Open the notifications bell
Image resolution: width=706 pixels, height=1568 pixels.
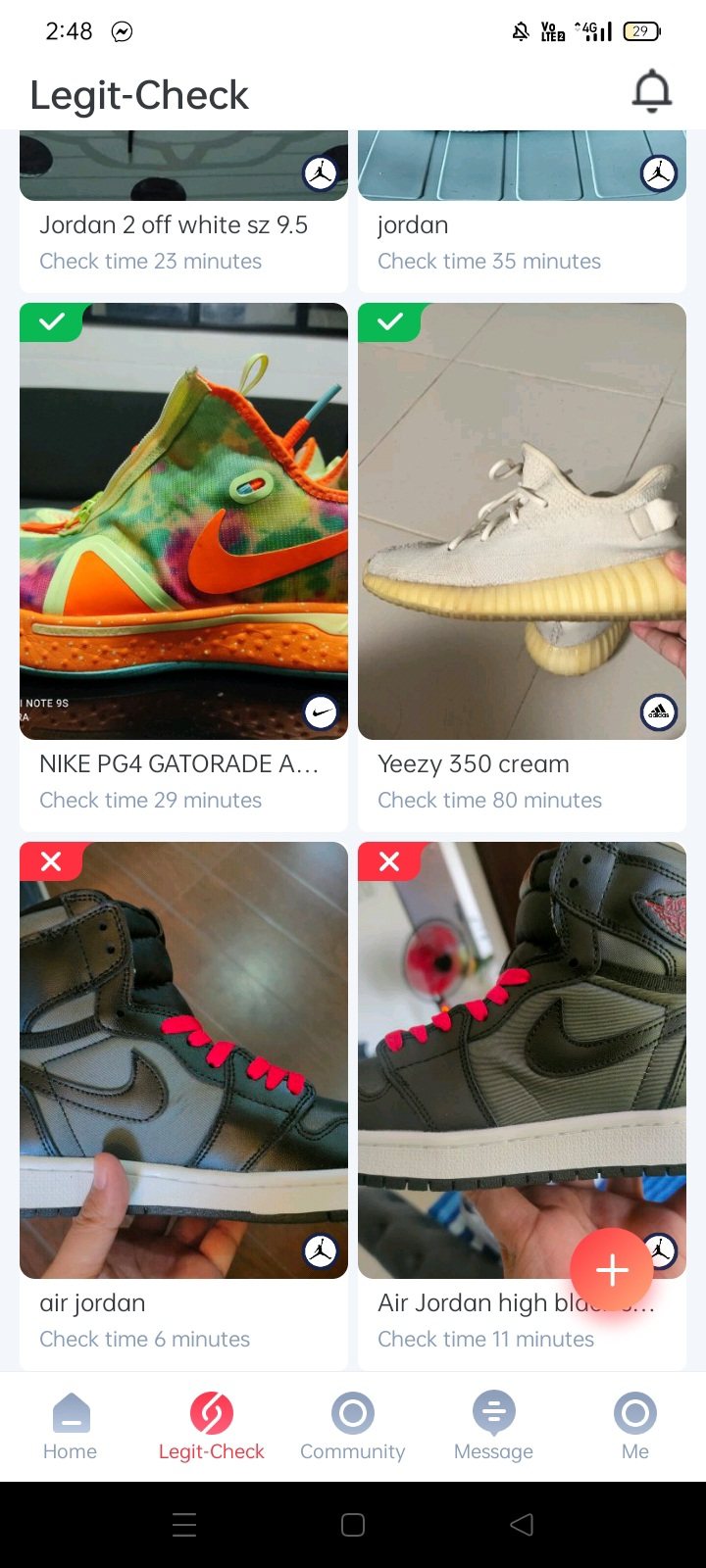point(651,93)
